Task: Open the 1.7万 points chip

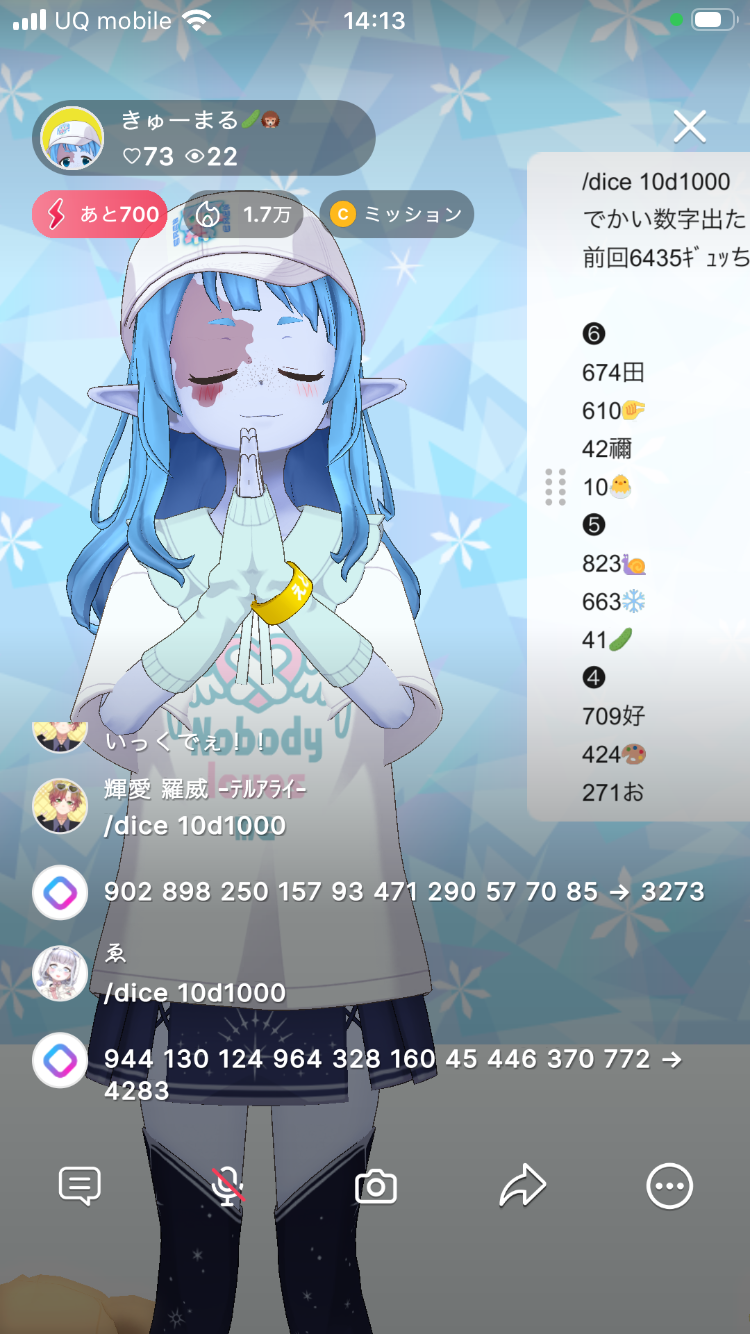Action: pyautogui.click(x=243, y=214)
